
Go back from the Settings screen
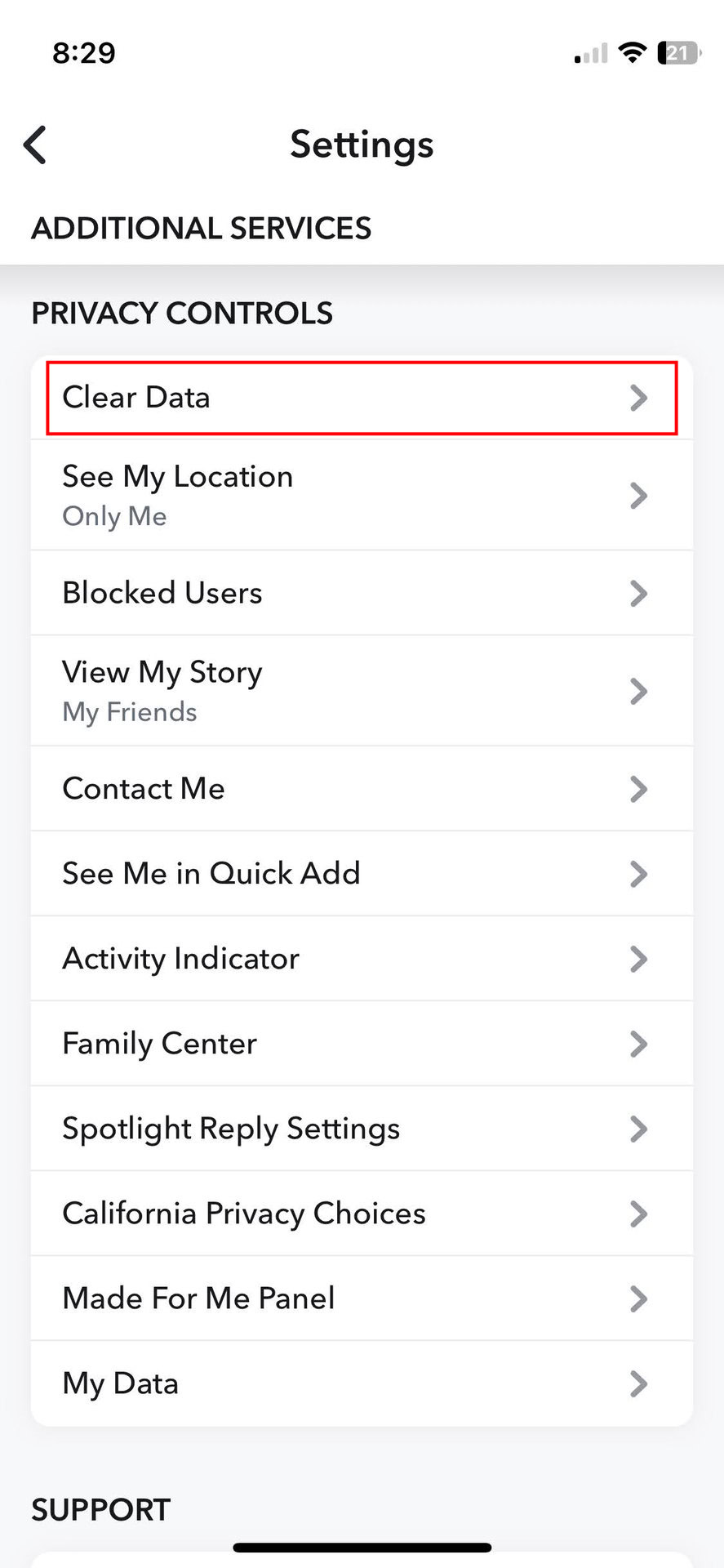pos(35,145)
